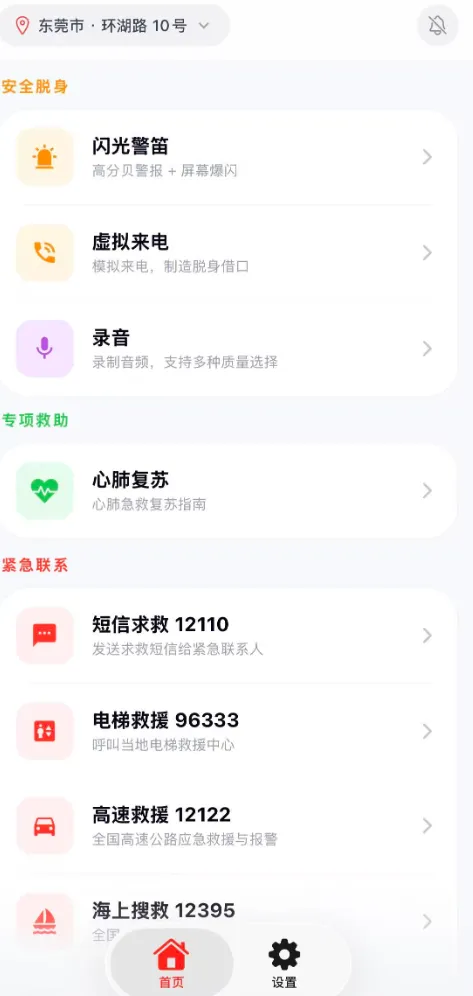Open 闪光警笛 flash siren feature
The image size is (473, 996).
[227, 157]
